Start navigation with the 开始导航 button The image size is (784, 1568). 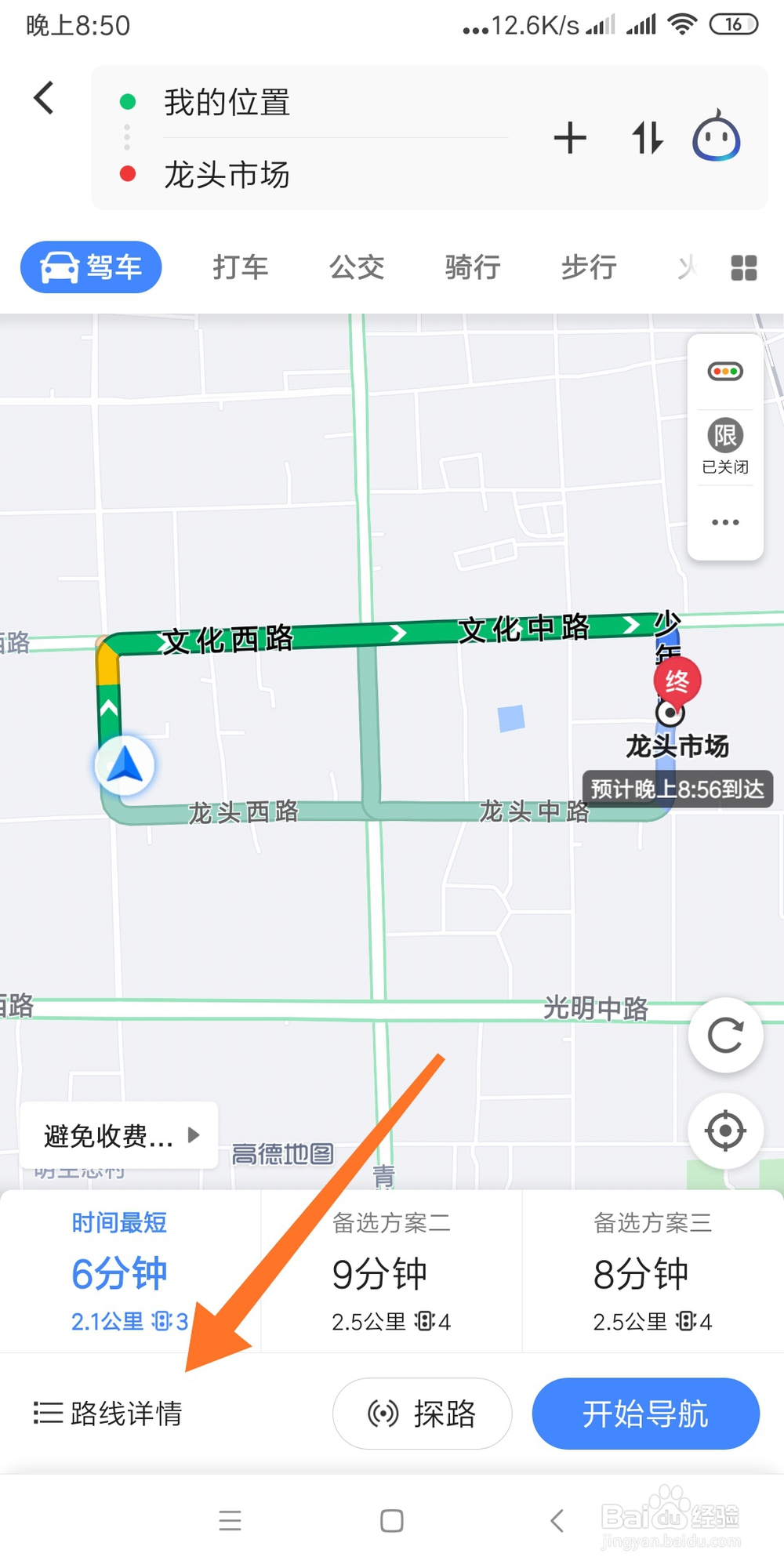[x=645, y=1414]
